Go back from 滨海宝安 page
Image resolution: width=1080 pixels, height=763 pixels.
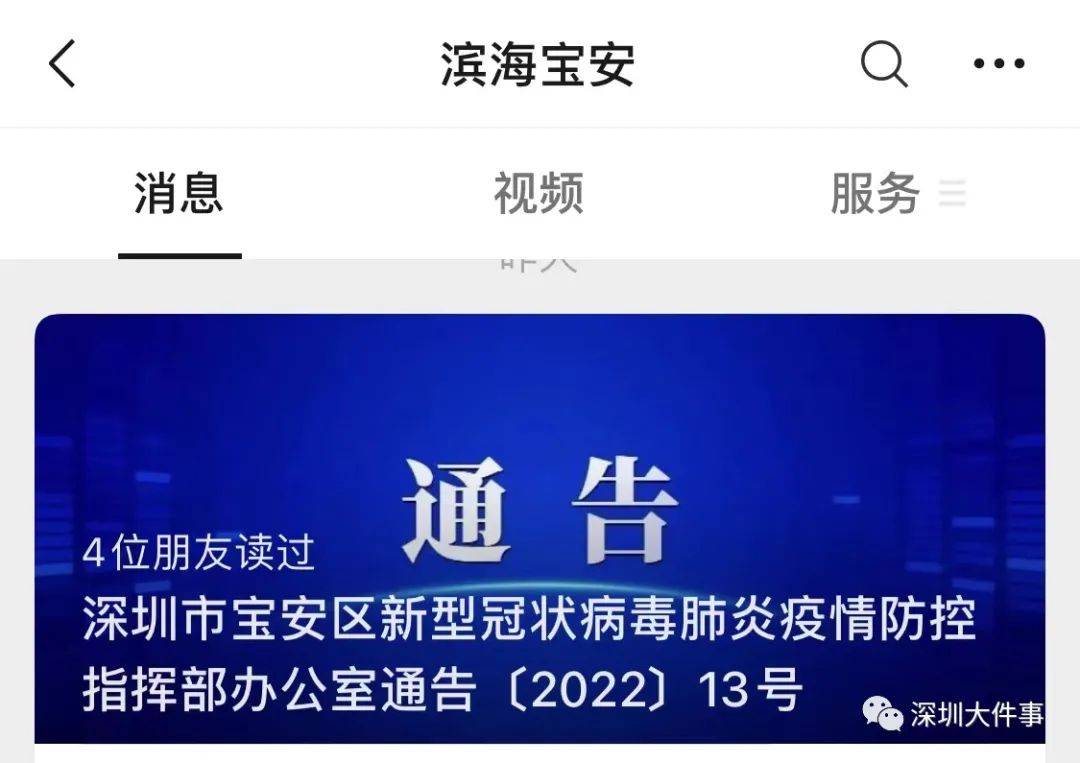pyautogui.click(x=62, y=65)
